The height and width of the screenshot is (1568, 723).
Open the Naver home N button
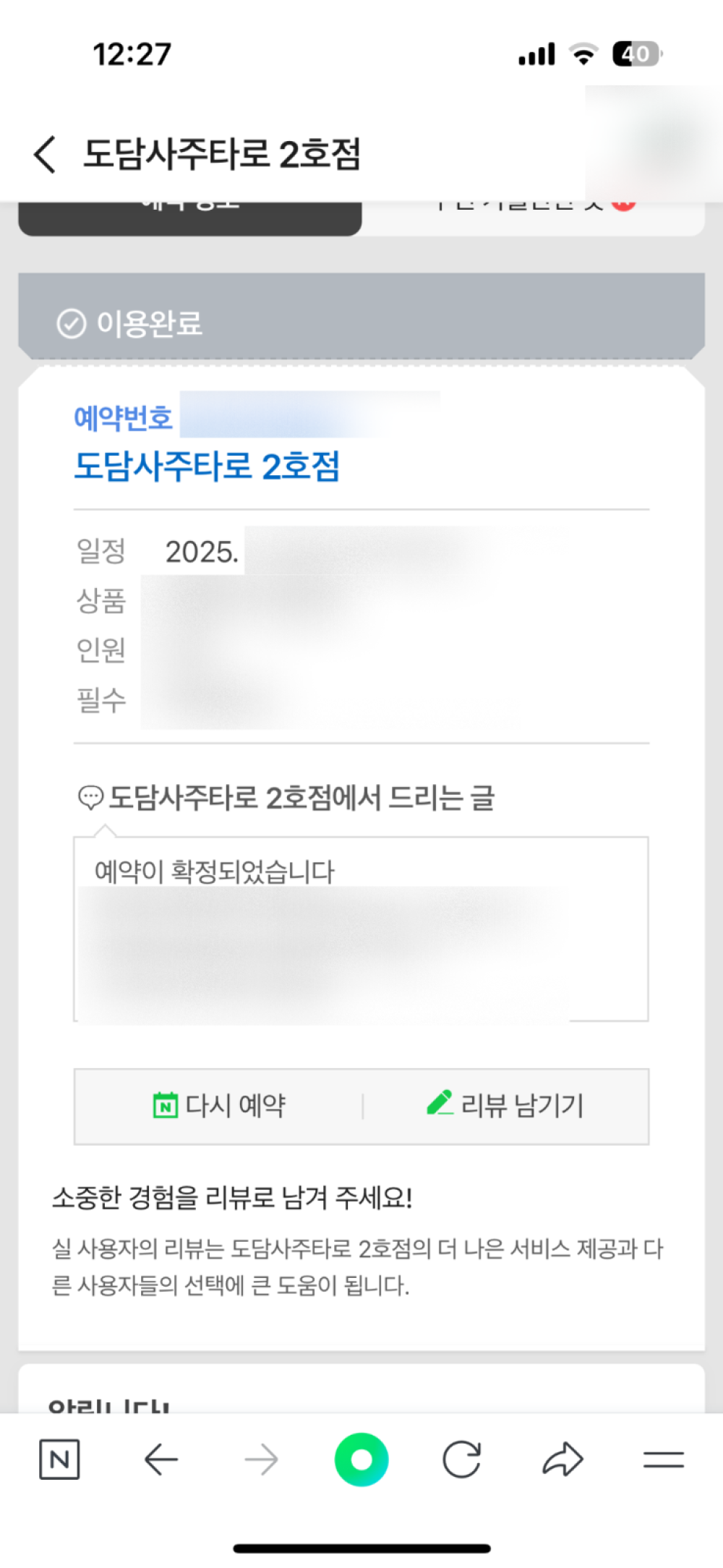(x=59, y=1460)
